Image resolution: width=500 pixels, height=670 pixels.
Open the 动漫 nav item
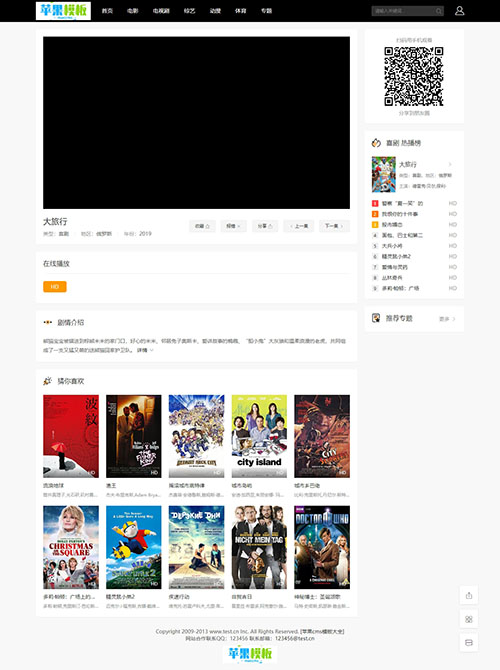(x=215, y=11)
